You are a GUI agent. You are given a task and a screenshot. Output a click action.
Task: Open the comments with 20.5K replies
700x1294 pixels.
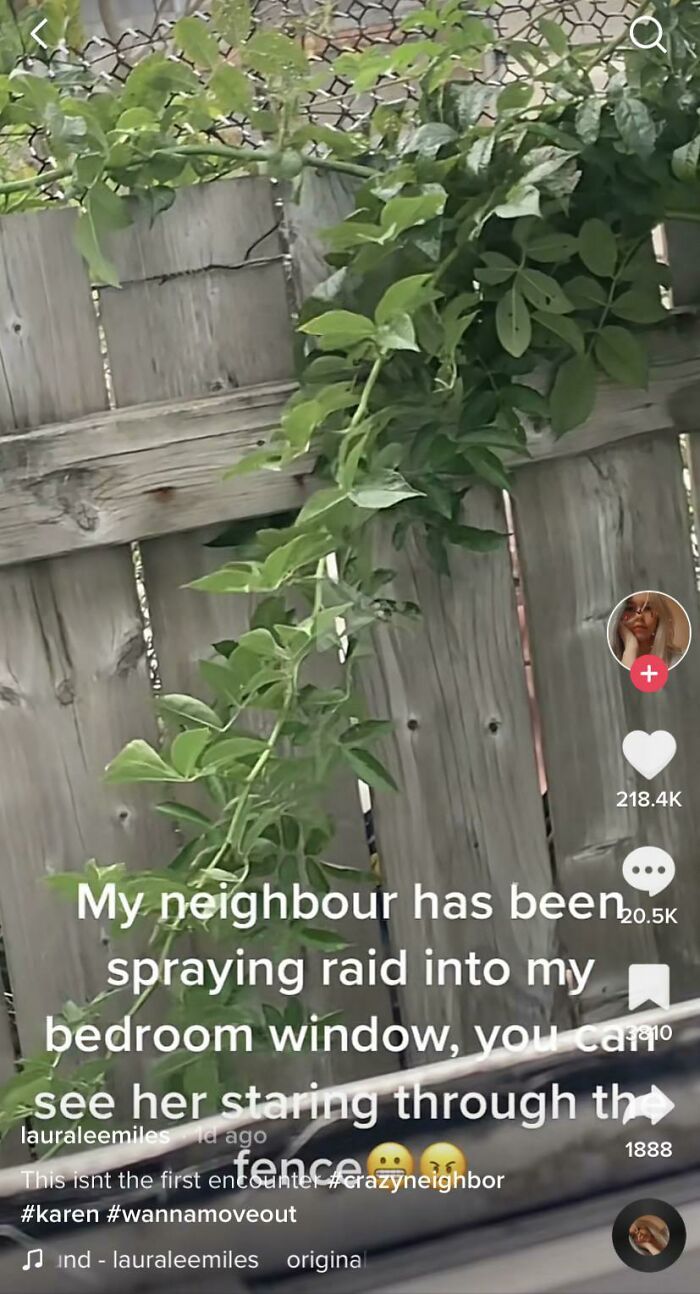[648, 871]
